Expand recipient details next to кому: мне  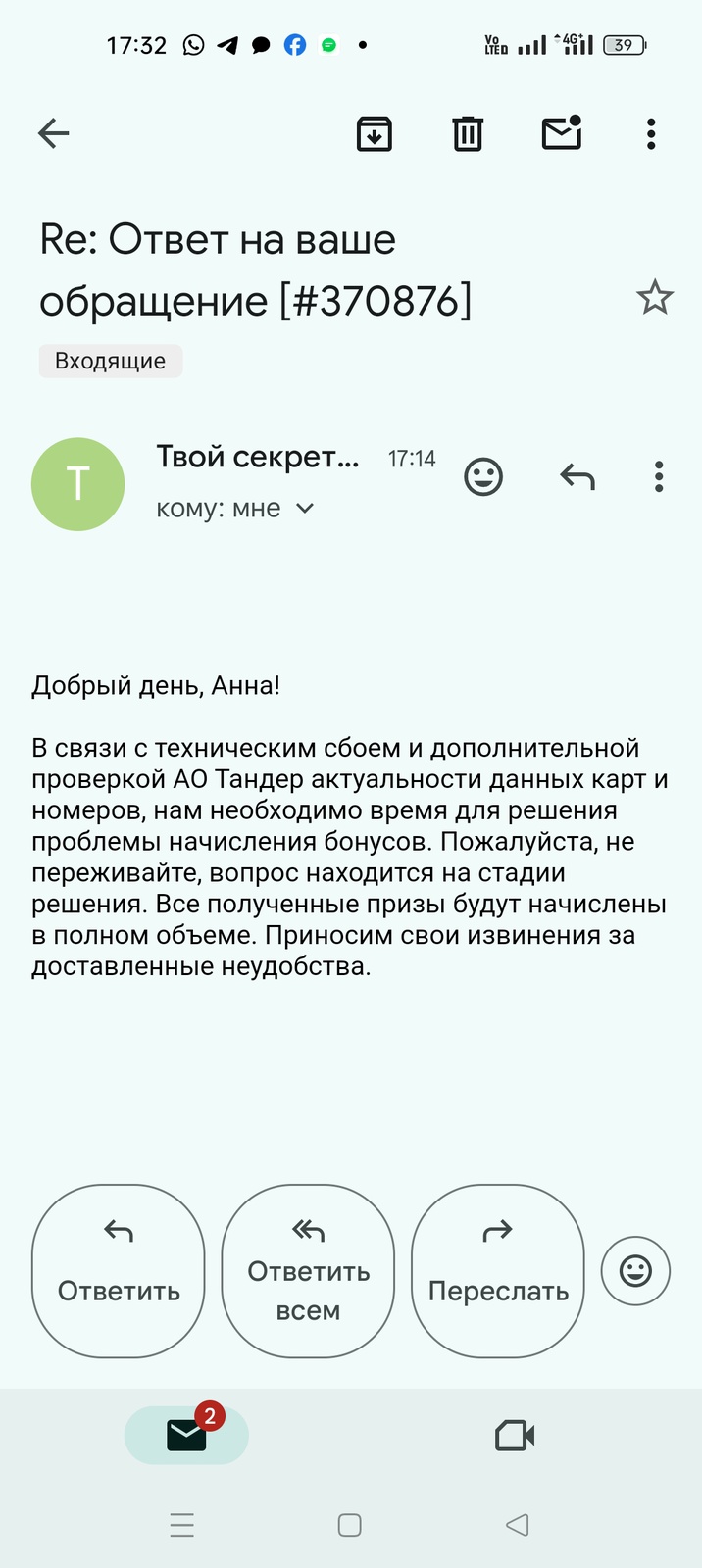tap(305, 508)
